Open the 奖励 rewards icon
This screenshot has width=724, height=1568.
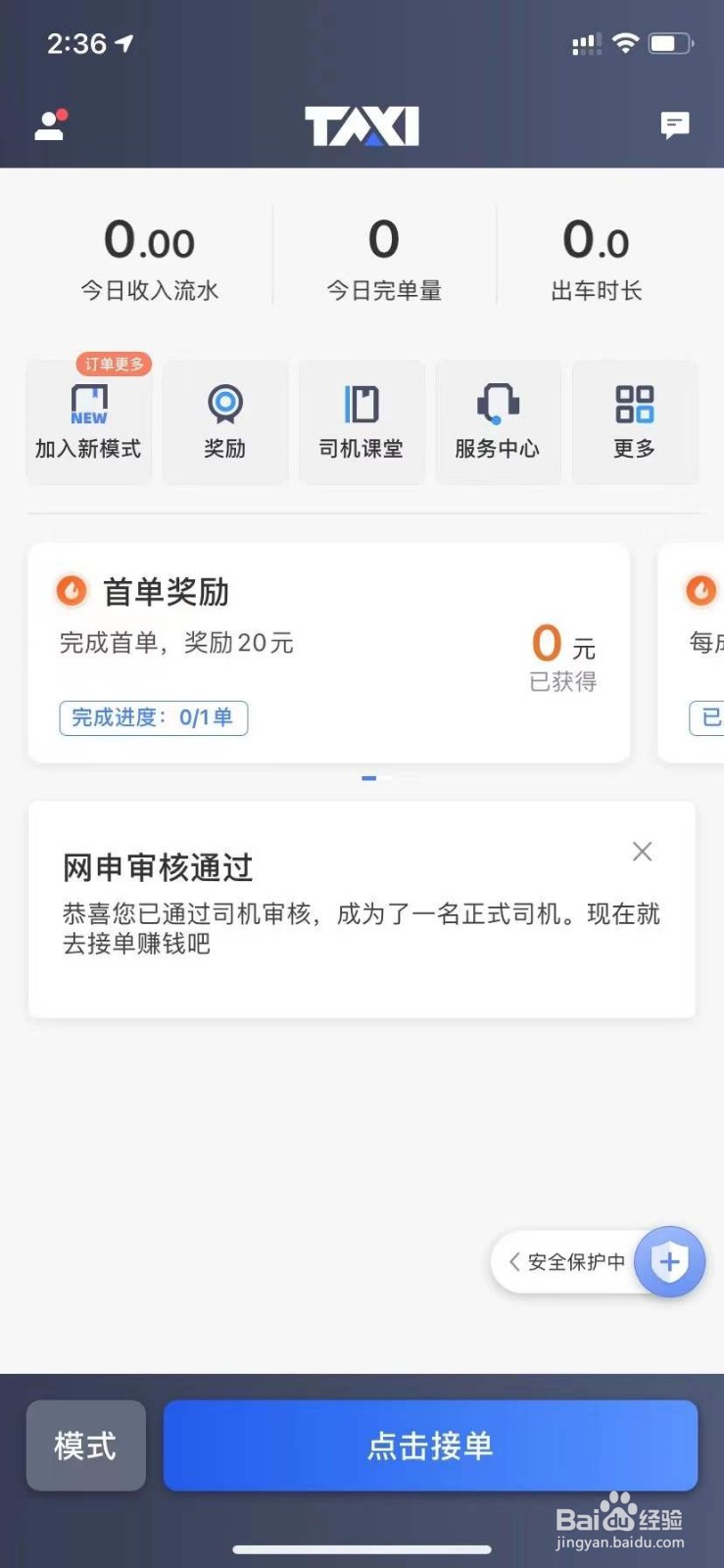(x=225, y=421)
